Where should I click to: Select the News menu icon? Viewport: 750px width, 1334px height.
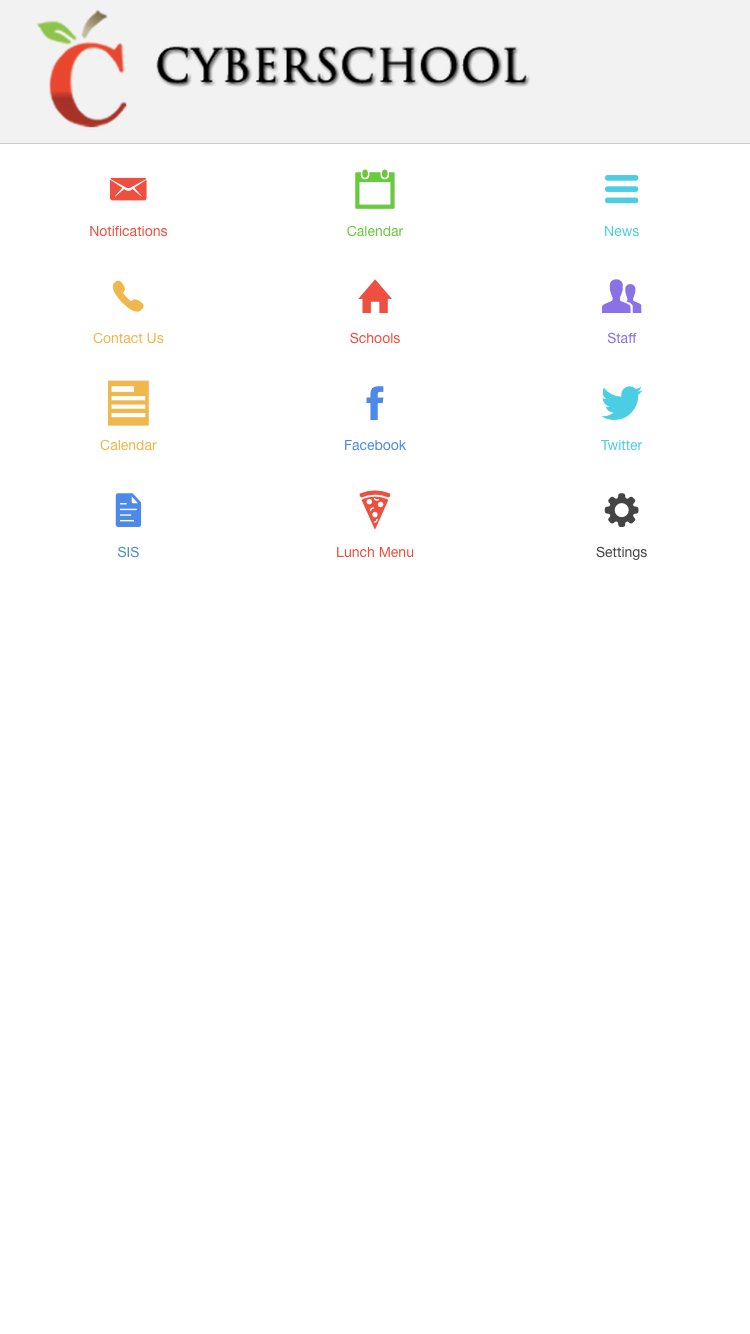[621, 189]
